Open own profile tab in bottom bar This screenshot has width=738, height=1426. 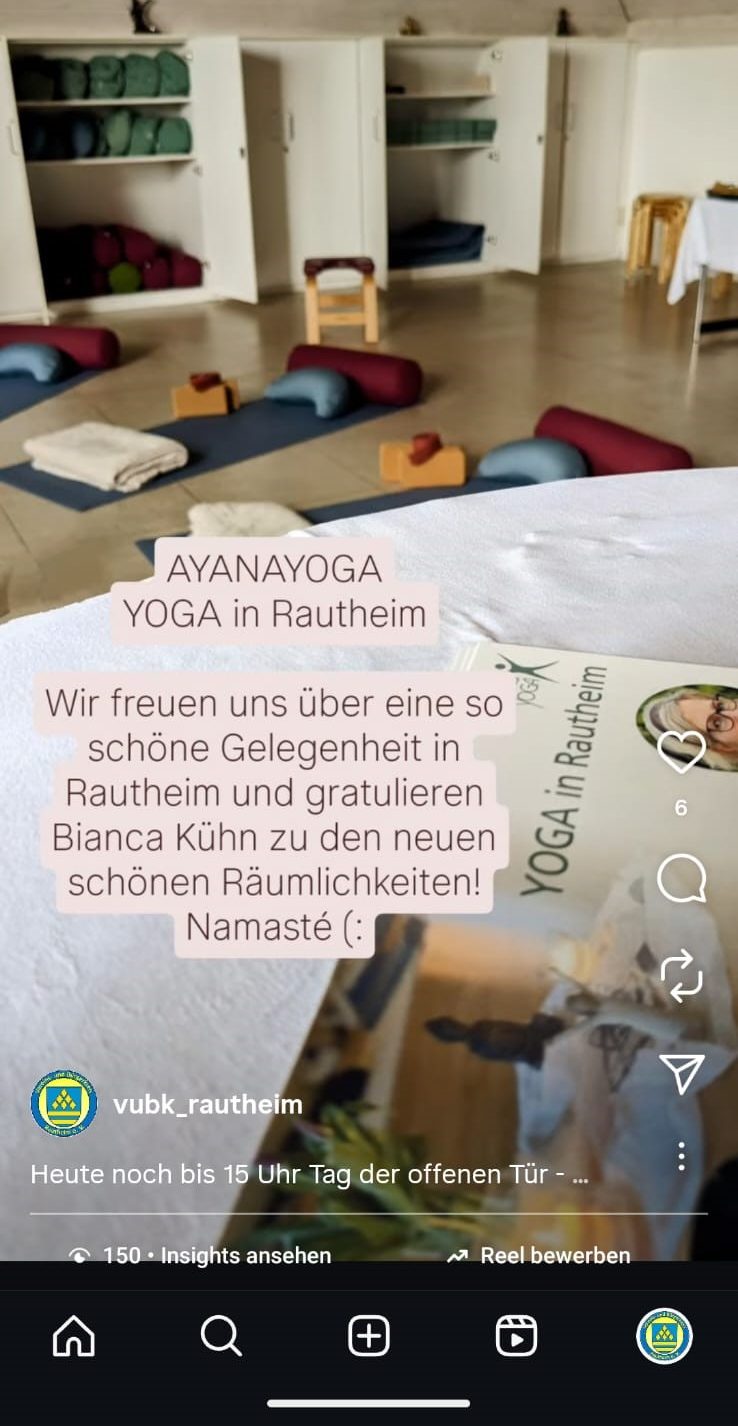point(664,1336)
